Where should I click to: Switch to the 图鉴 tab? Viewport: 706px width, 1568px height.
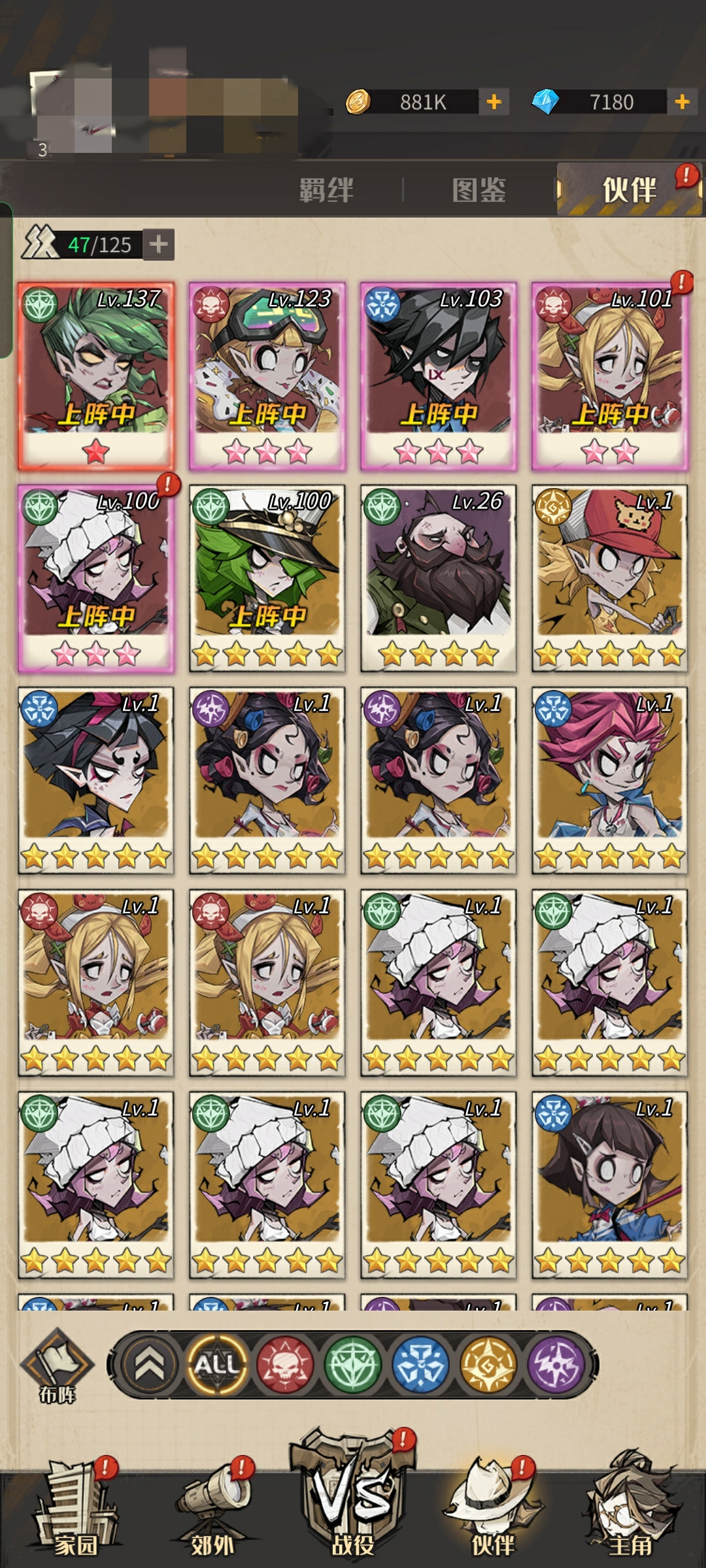coord(479,190)
